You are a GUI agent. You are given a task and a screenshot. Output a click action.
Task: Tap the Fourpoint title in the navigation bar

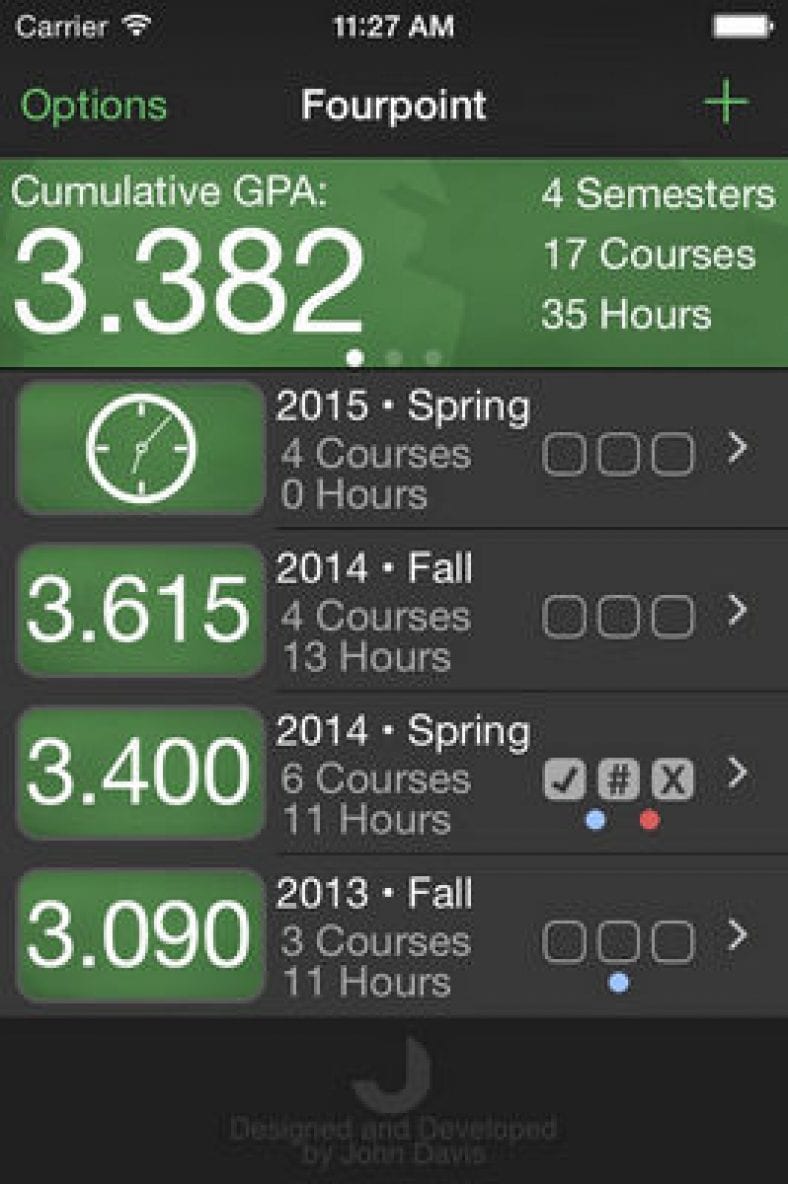pyautogui.click(x=394, y=106)
